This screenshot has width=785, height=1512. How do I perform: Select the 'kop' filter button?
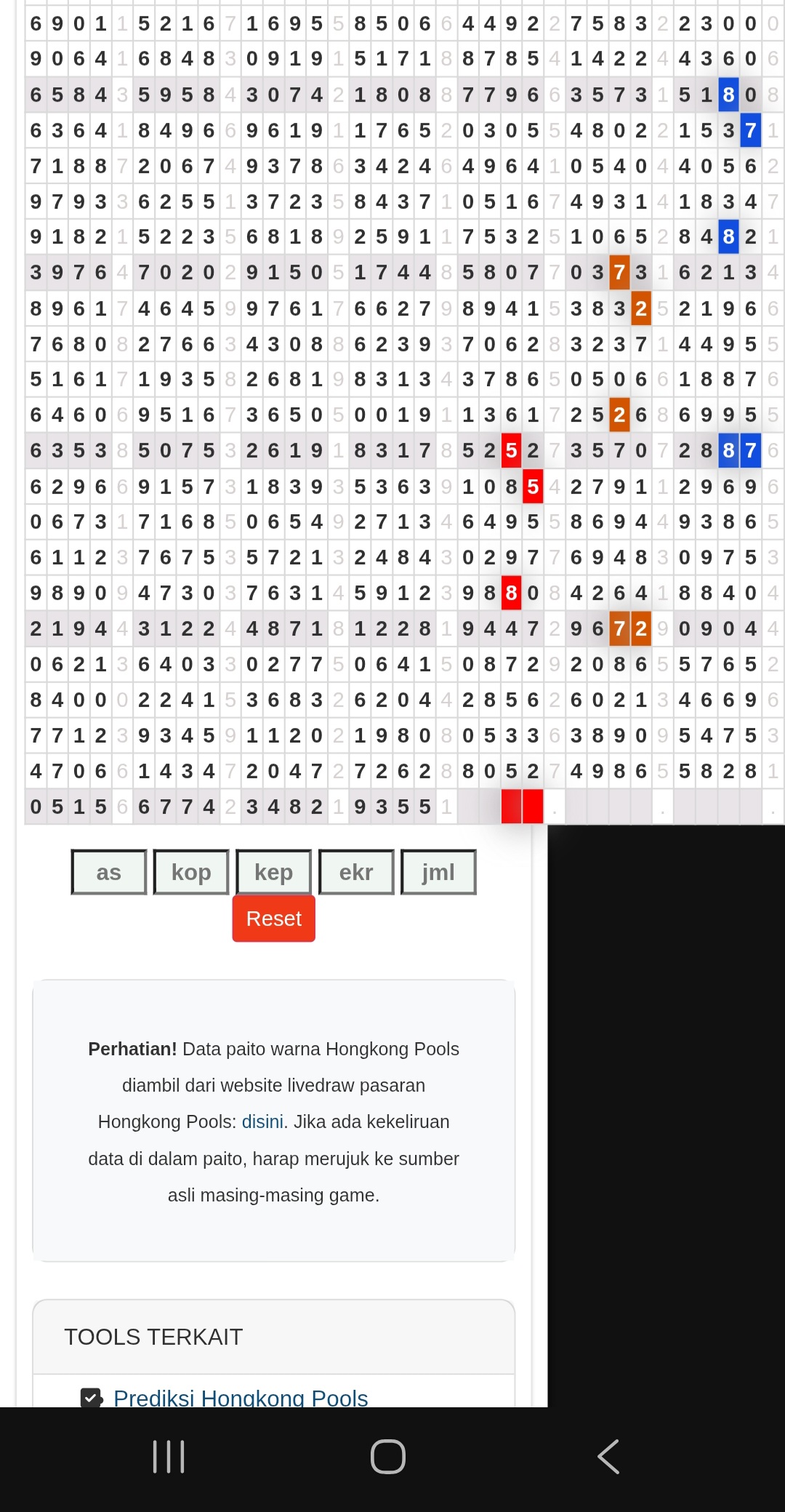(191, 872)
